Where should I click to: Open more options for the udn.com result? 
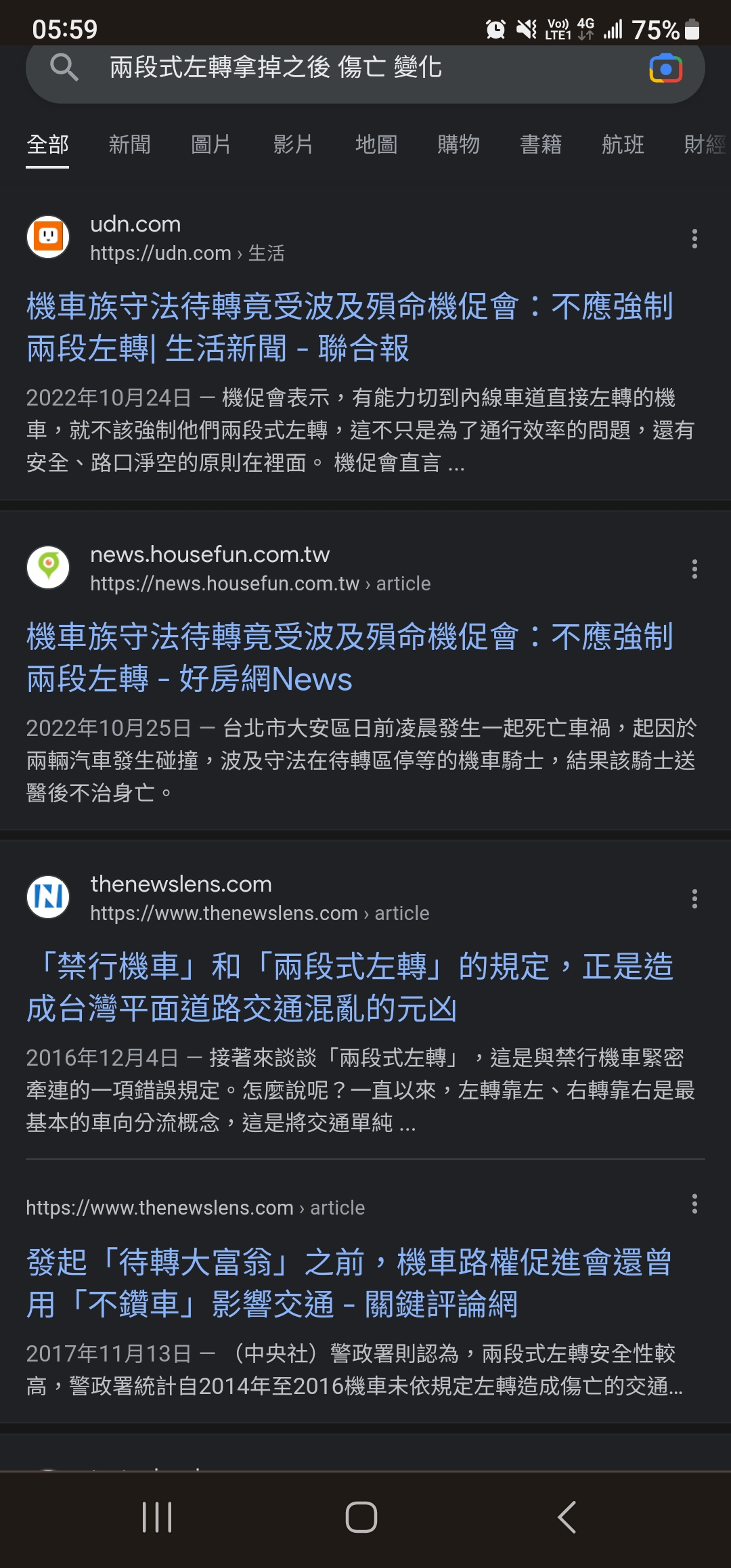tap(694, 238)
